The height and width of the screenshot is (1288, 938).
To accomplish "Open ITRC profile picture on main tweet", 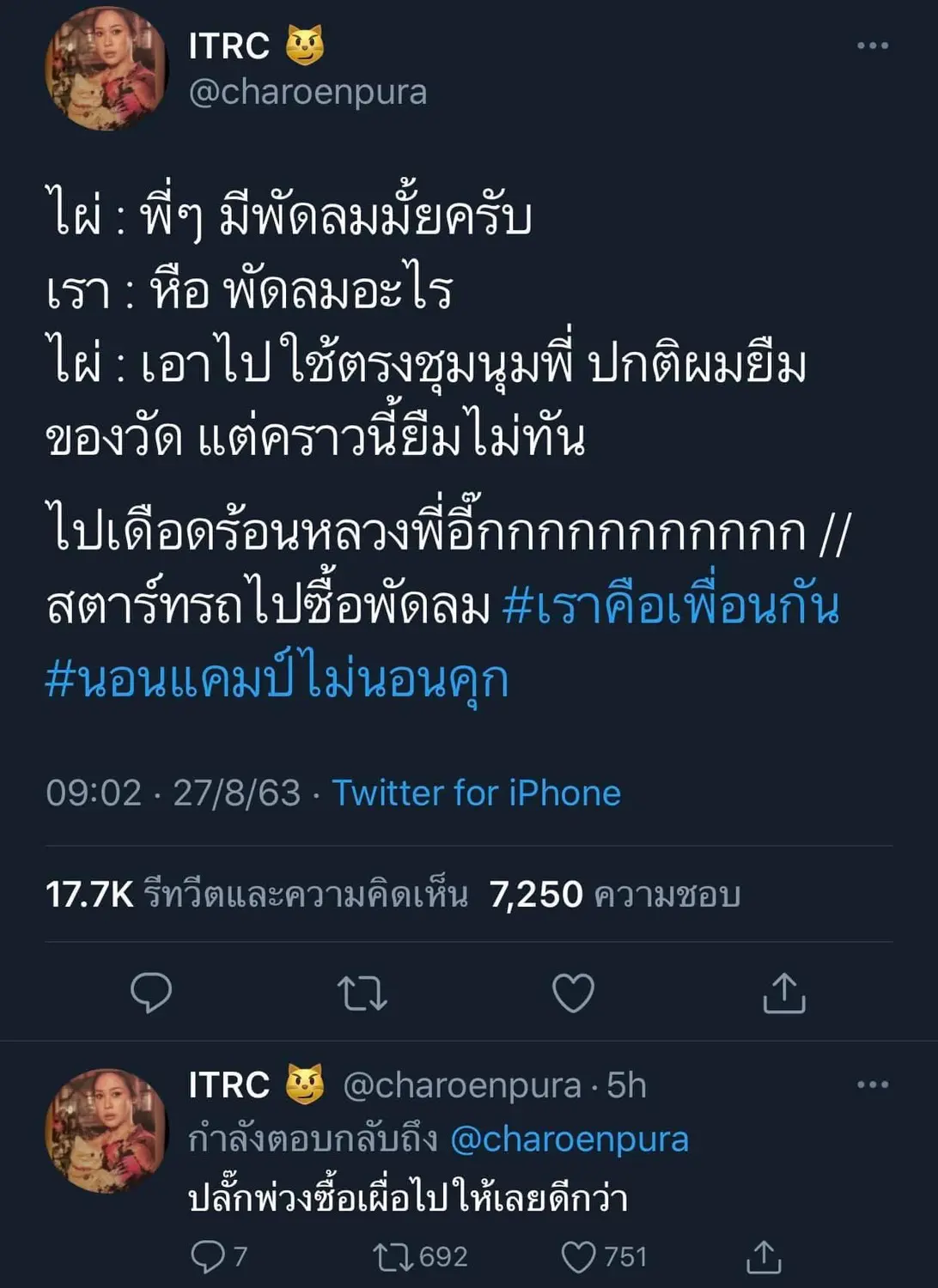I will 106,69.
